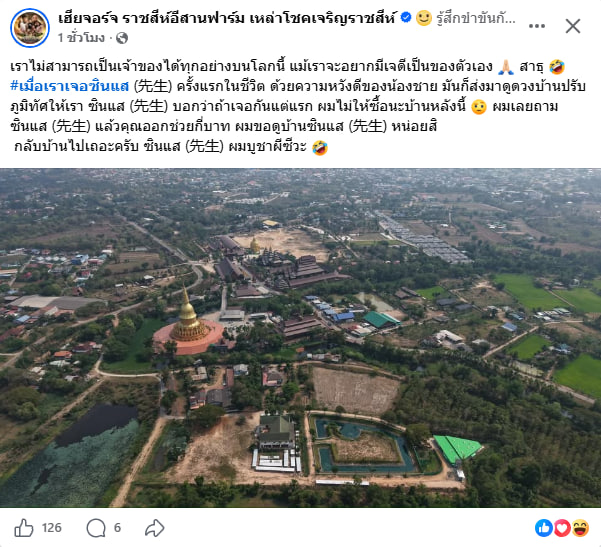601x547 pixels.
Task: Open the page's profile picture
Action: (29, 27)
